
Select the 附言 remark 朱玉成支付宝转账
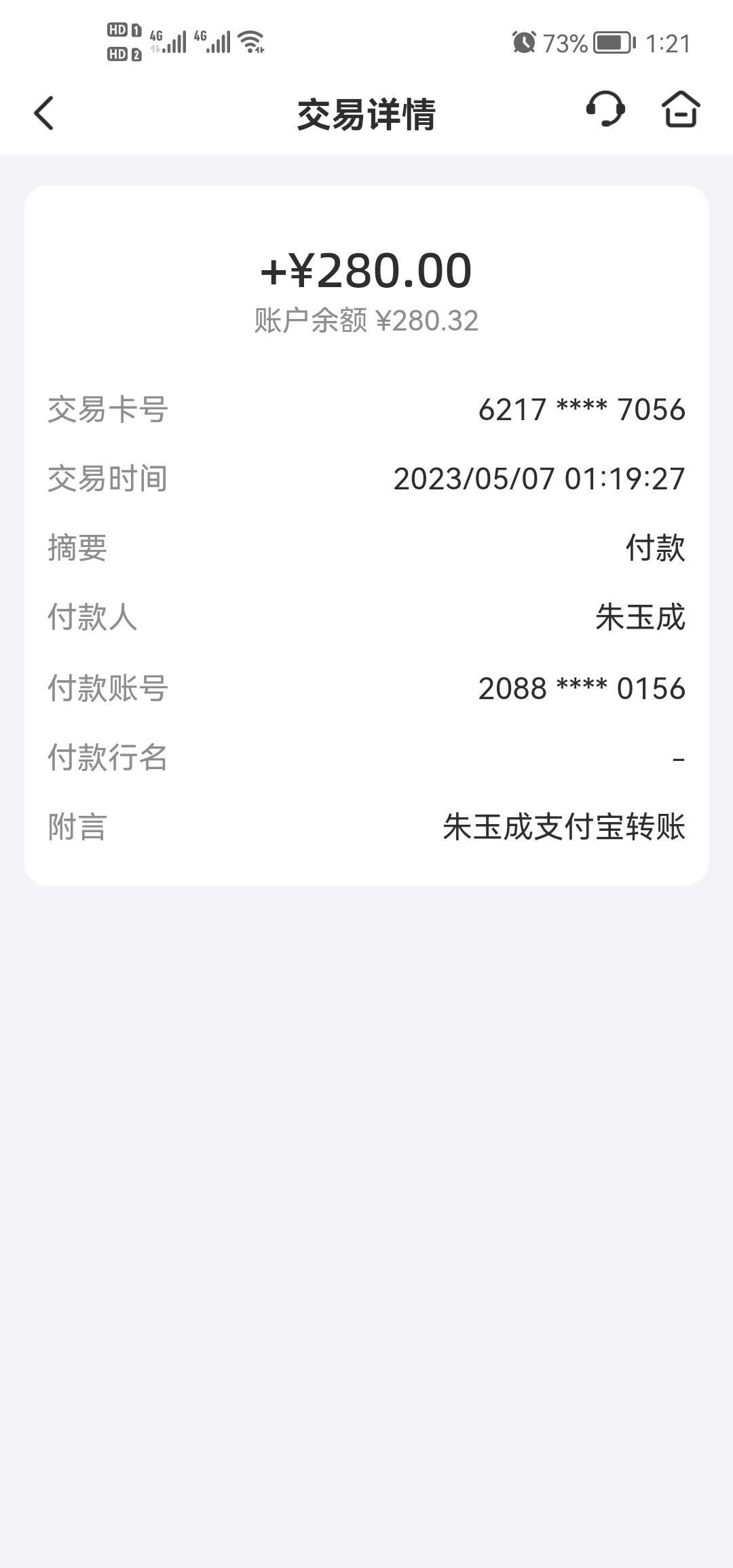(x=563, y=828)
